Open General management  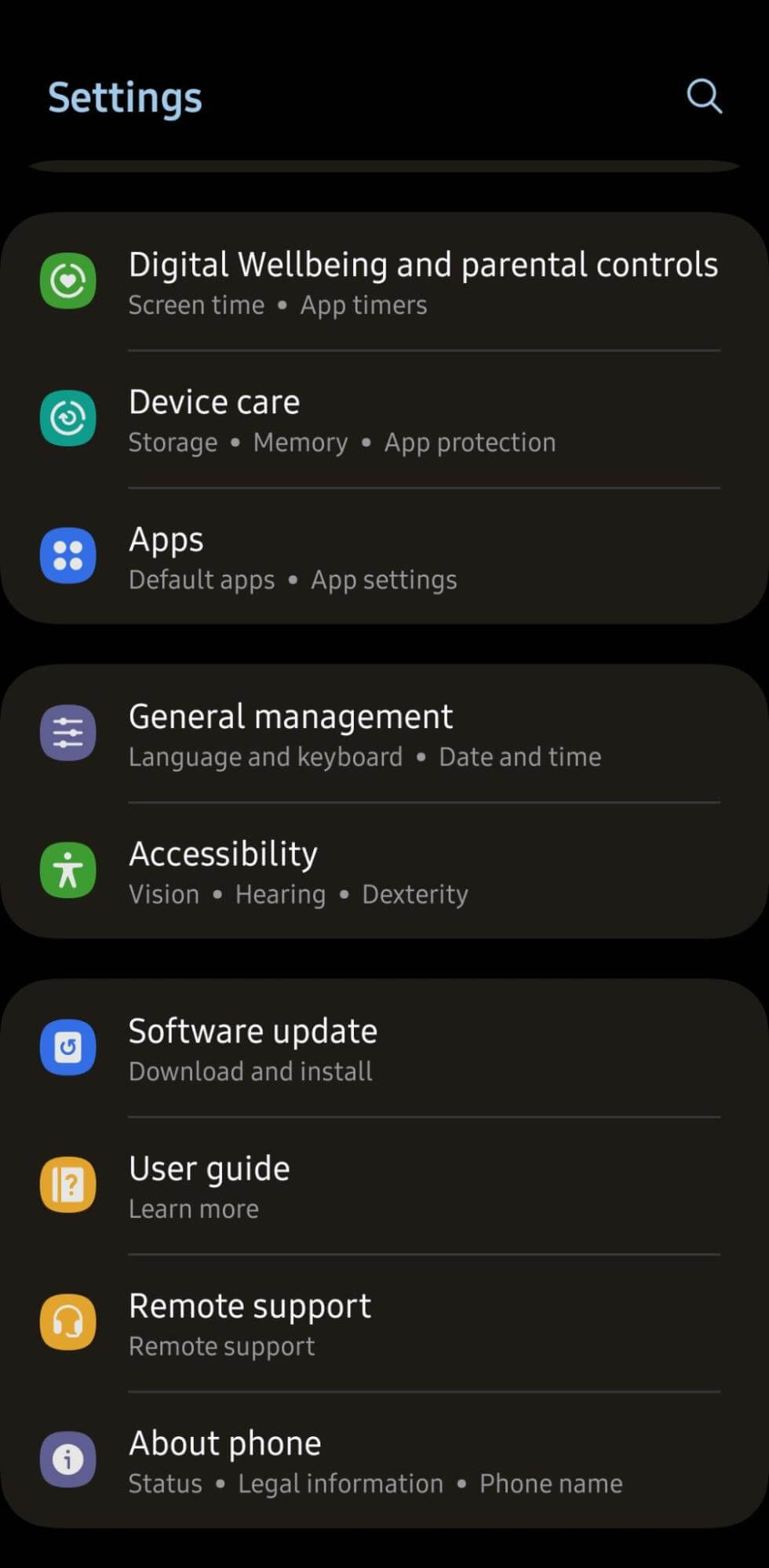[384, 734]
